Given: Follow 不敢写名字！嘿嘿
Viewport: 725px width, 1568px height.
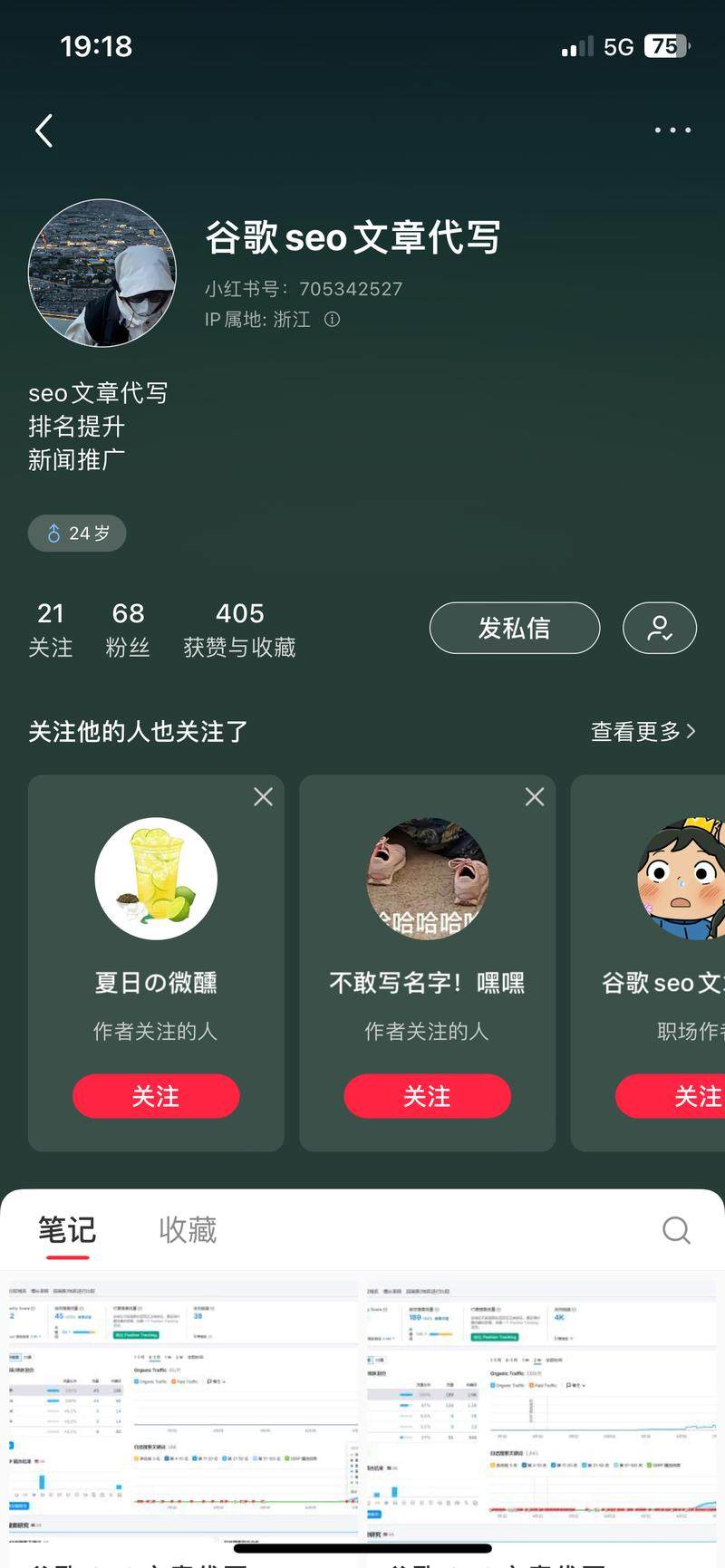Looking at the screenshot, I should coord(427,1096).
